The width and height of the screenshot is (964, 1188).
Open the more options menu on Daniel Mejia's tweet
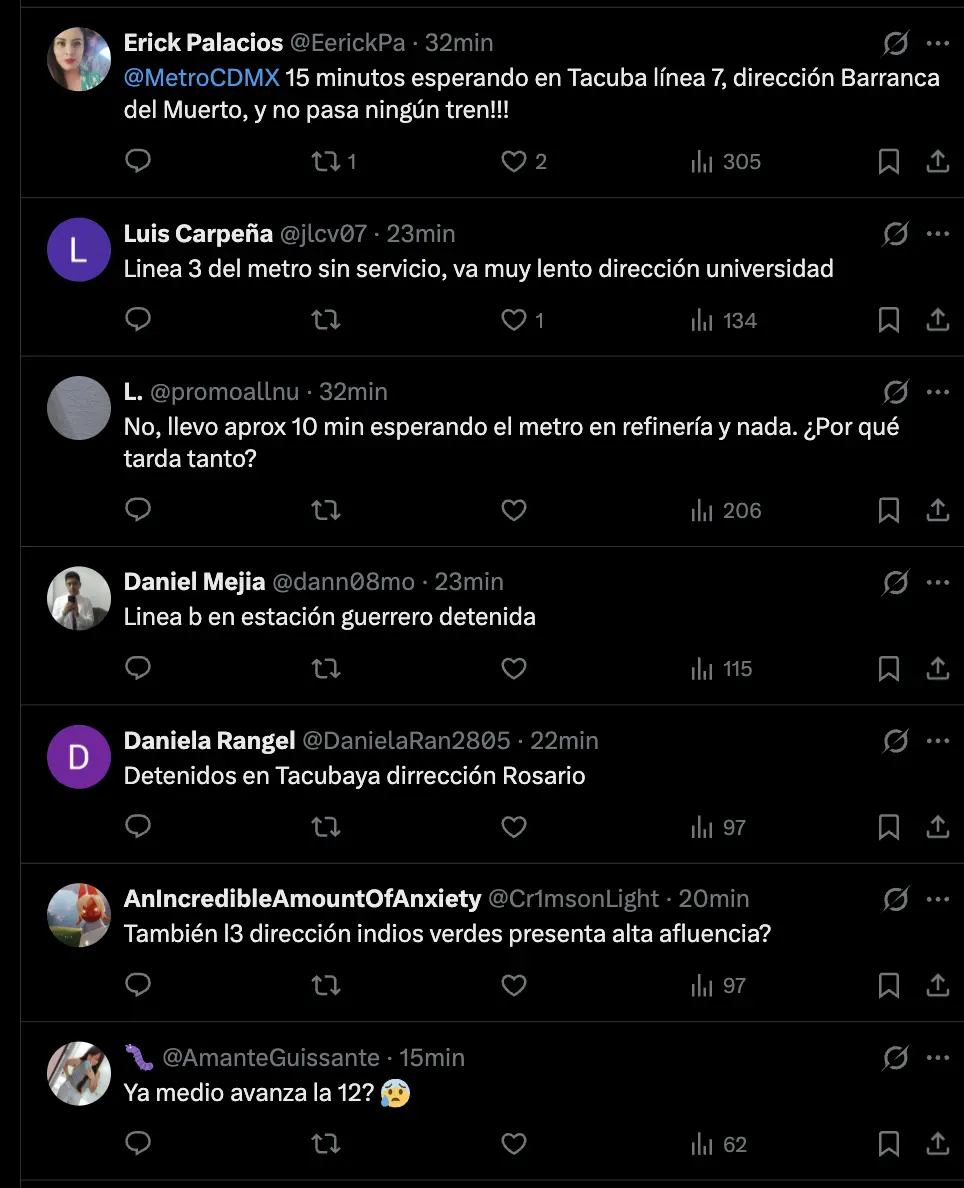(937, 581)
